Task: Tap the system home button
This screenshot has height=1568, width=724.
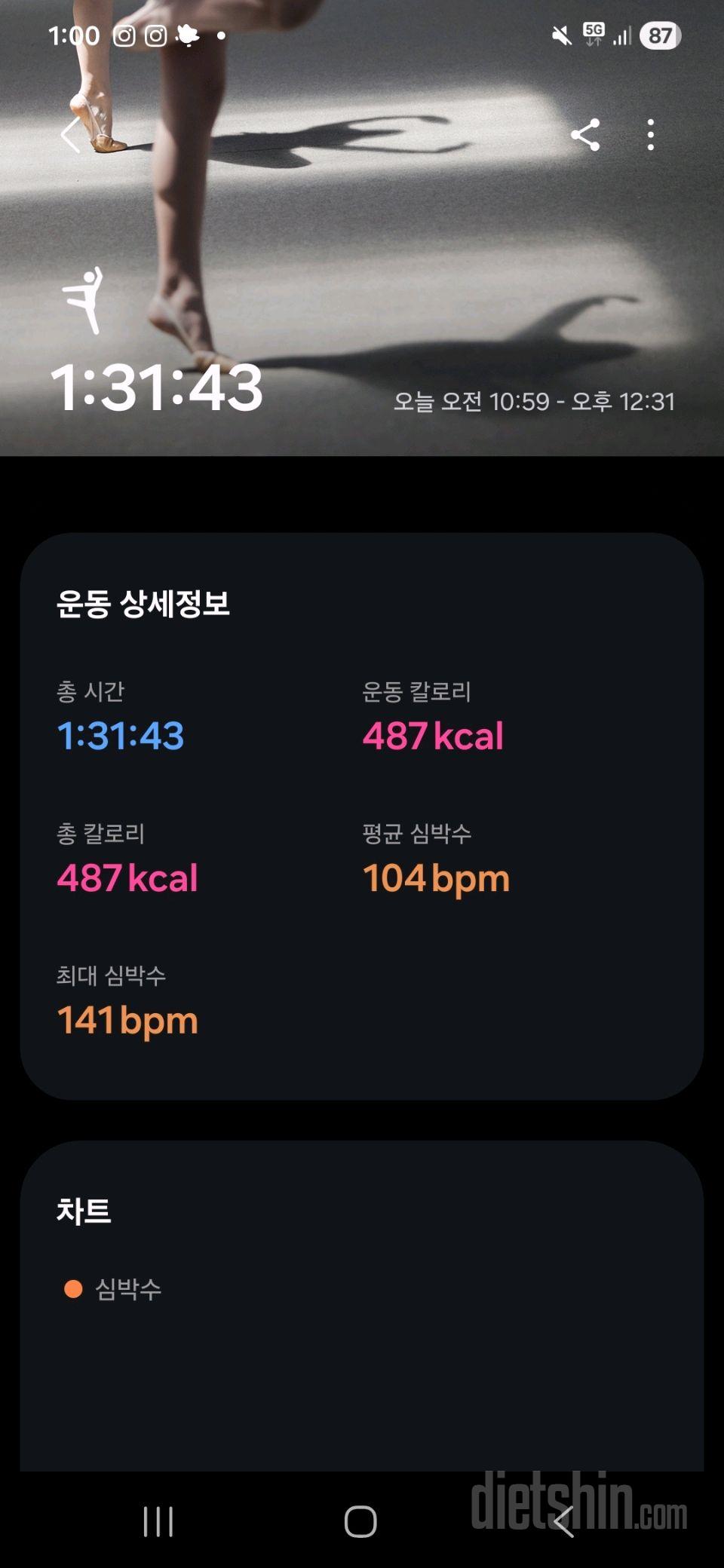Action: (360, 1521)
